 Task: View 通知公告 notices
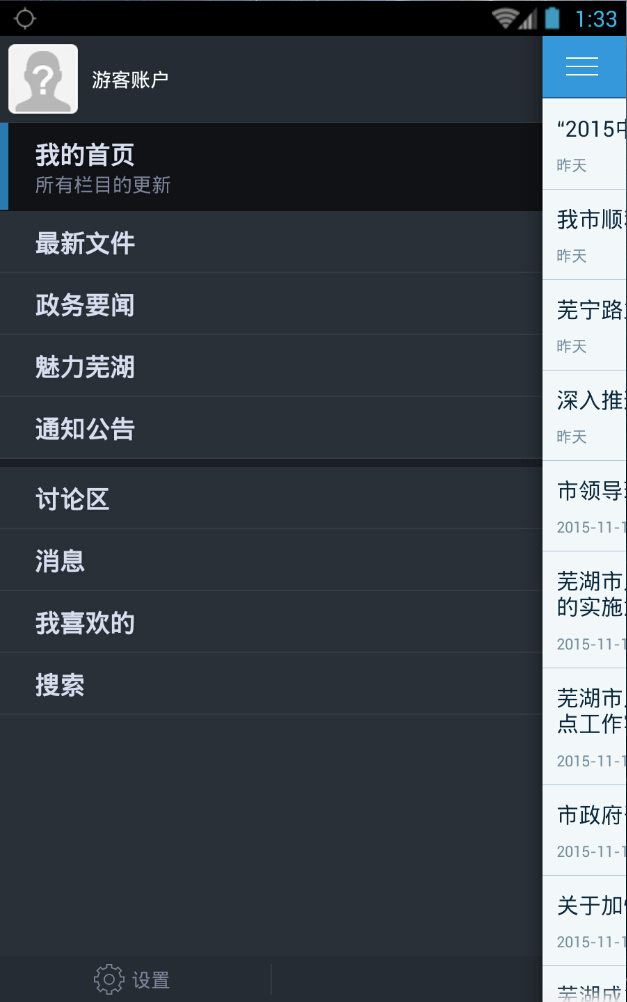click(270, 429)
